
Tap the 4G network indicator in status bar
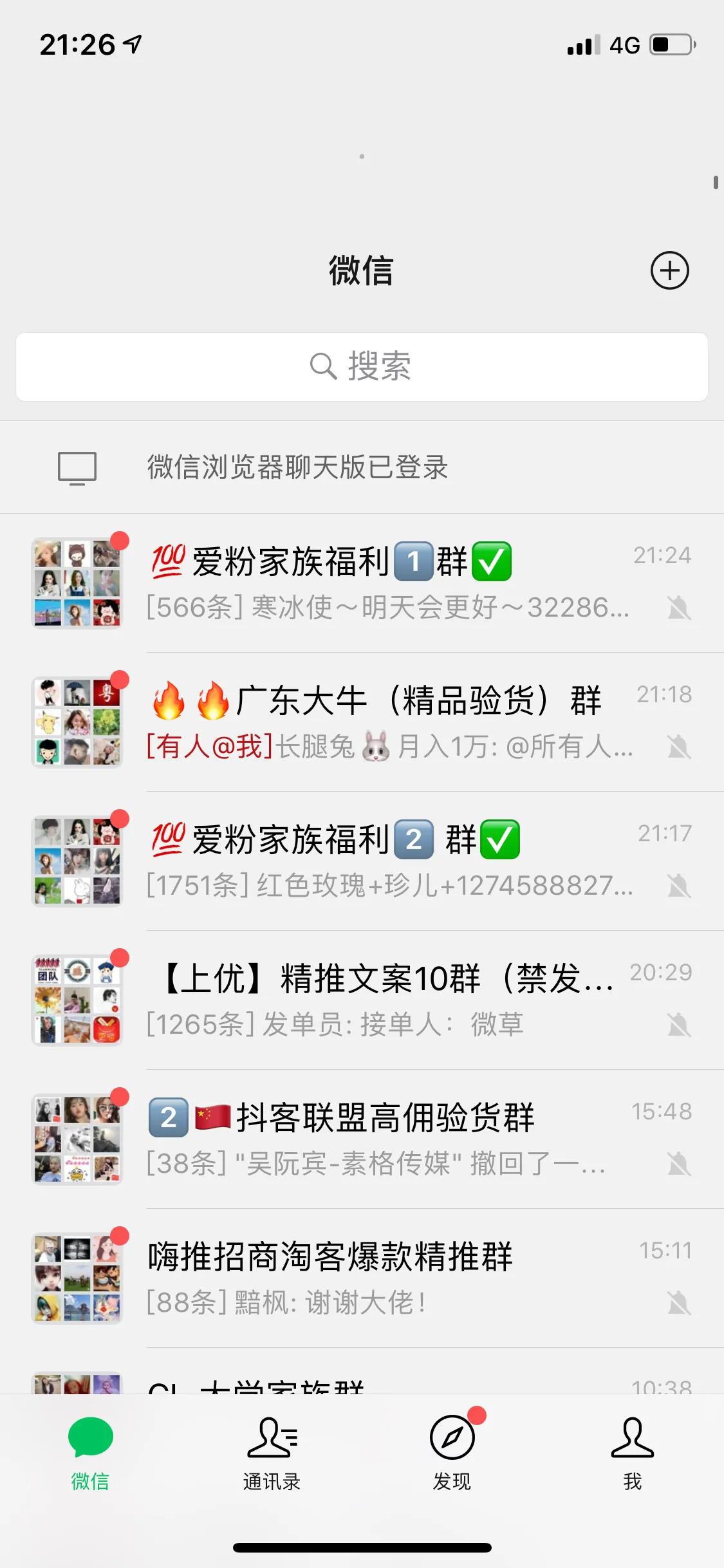tap(622, 44)
